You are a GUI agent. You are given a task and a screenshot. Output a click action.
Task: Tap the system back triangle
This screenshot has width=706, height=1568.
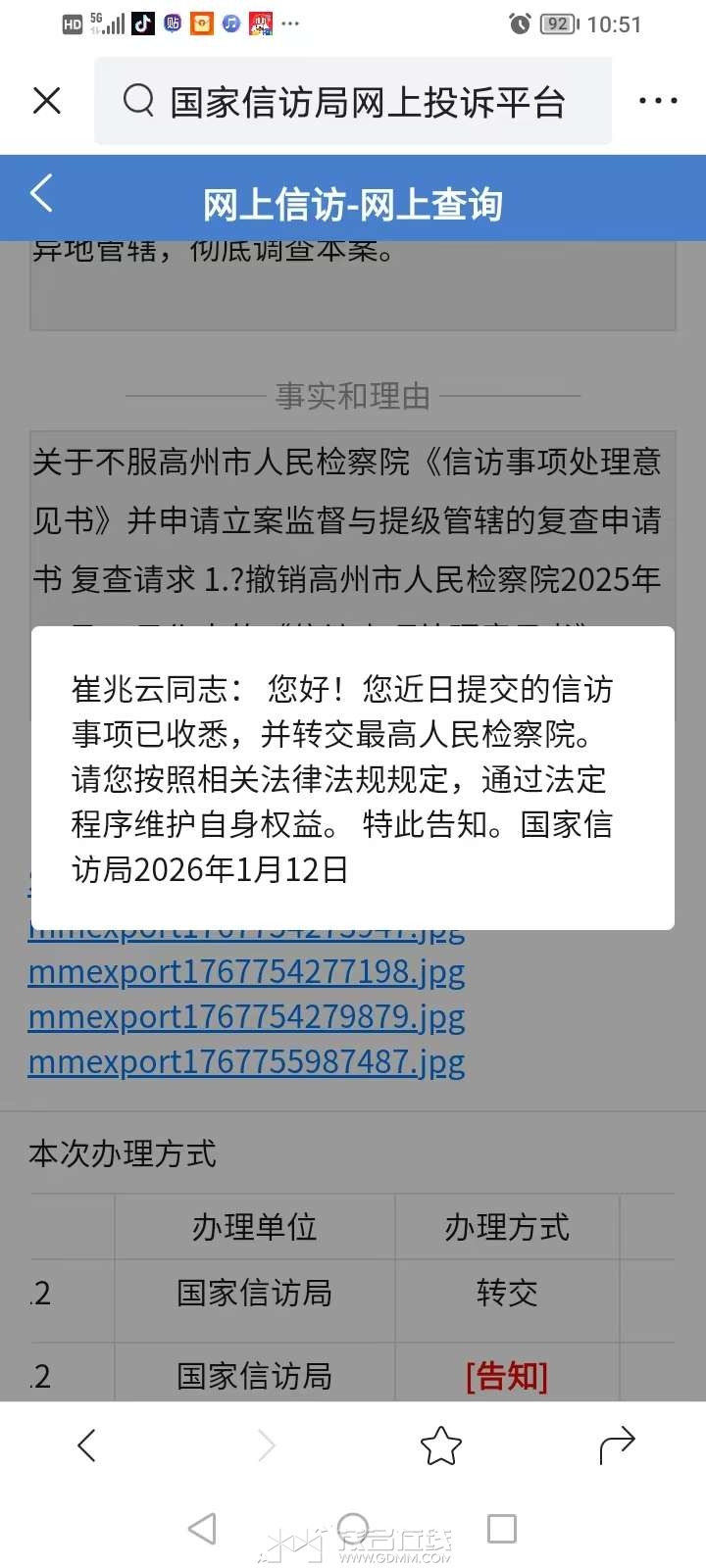tap(202, 1528)
